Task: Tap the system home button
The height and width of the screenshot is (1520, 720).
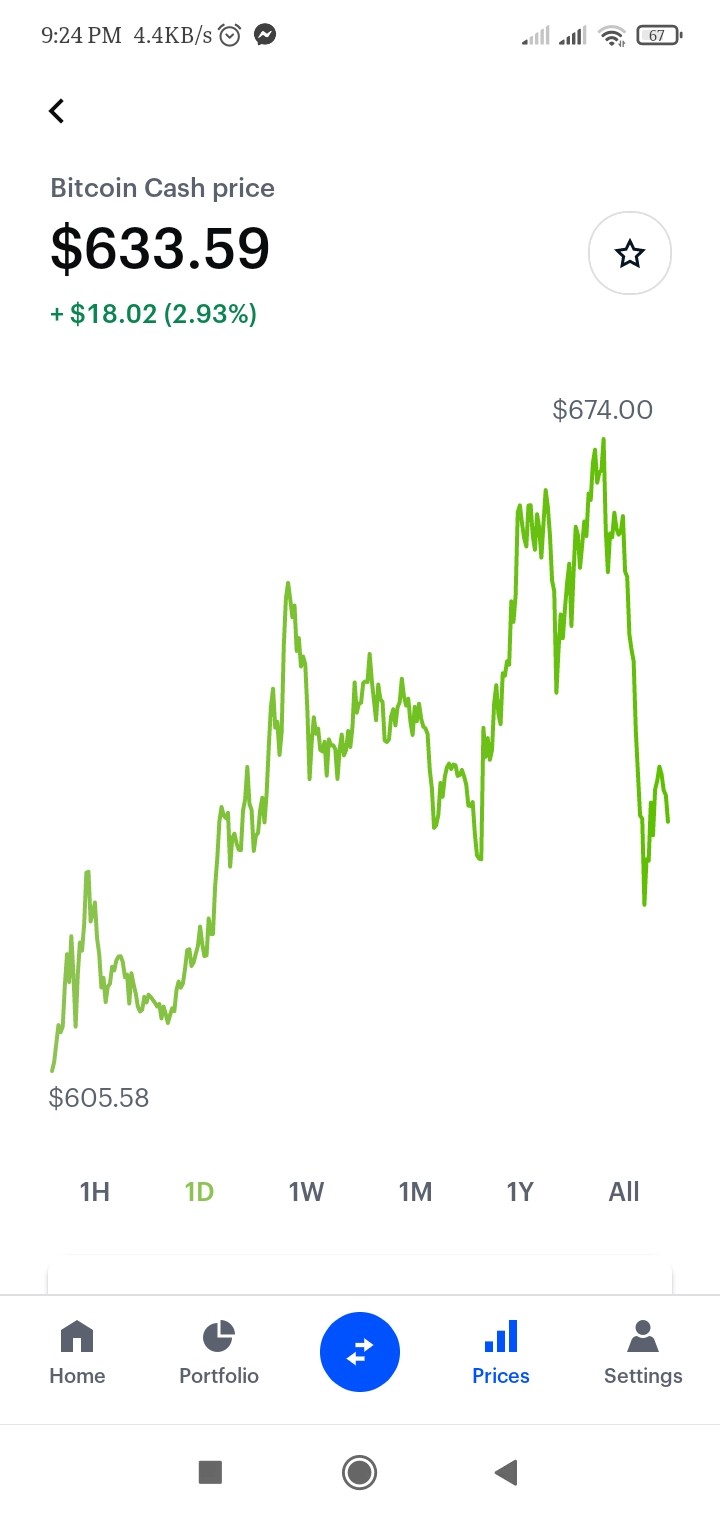Action: [x=359, y=1472]
